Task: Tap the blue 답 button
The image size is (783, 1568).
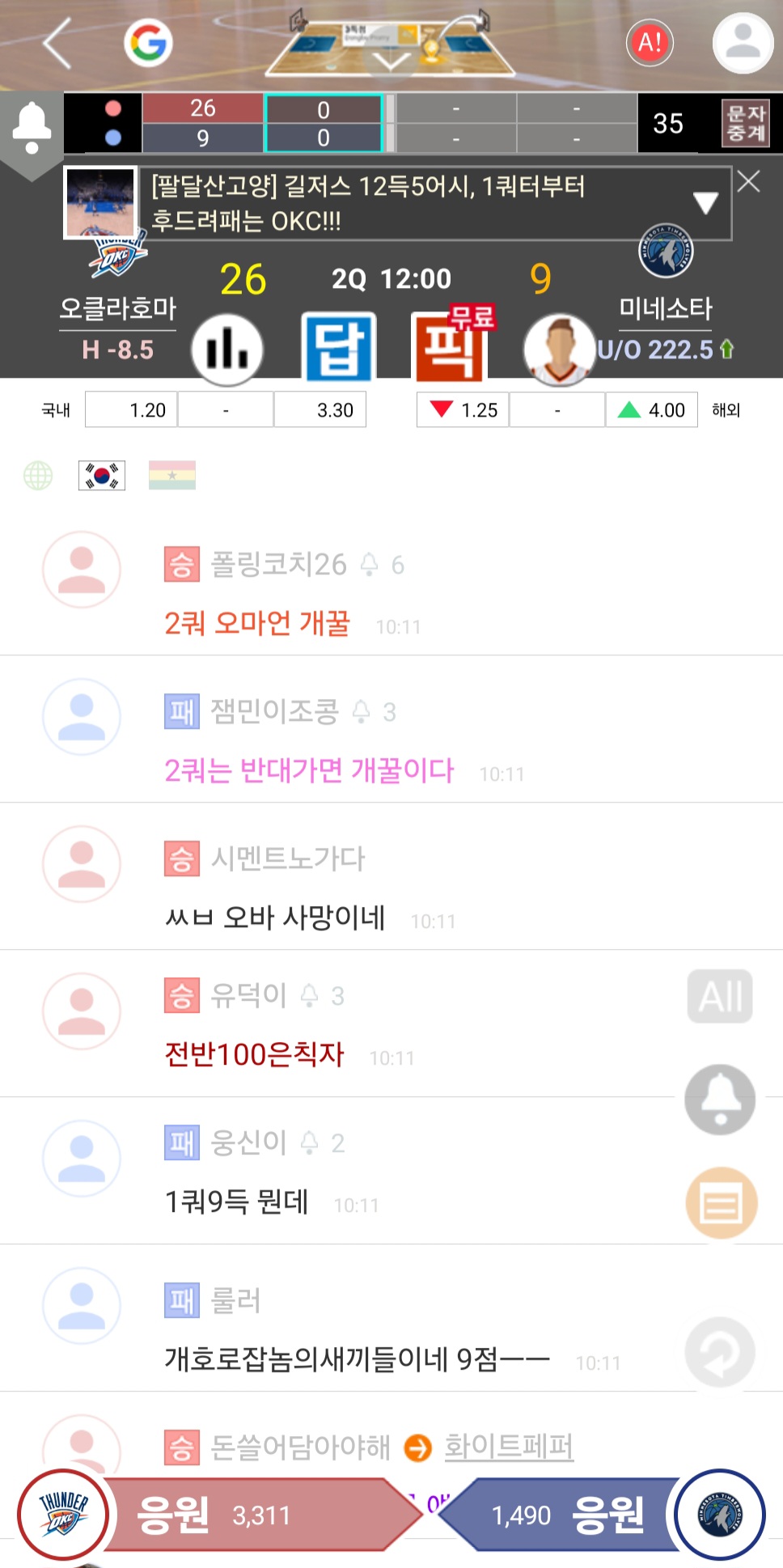Action: click(339, 348)
